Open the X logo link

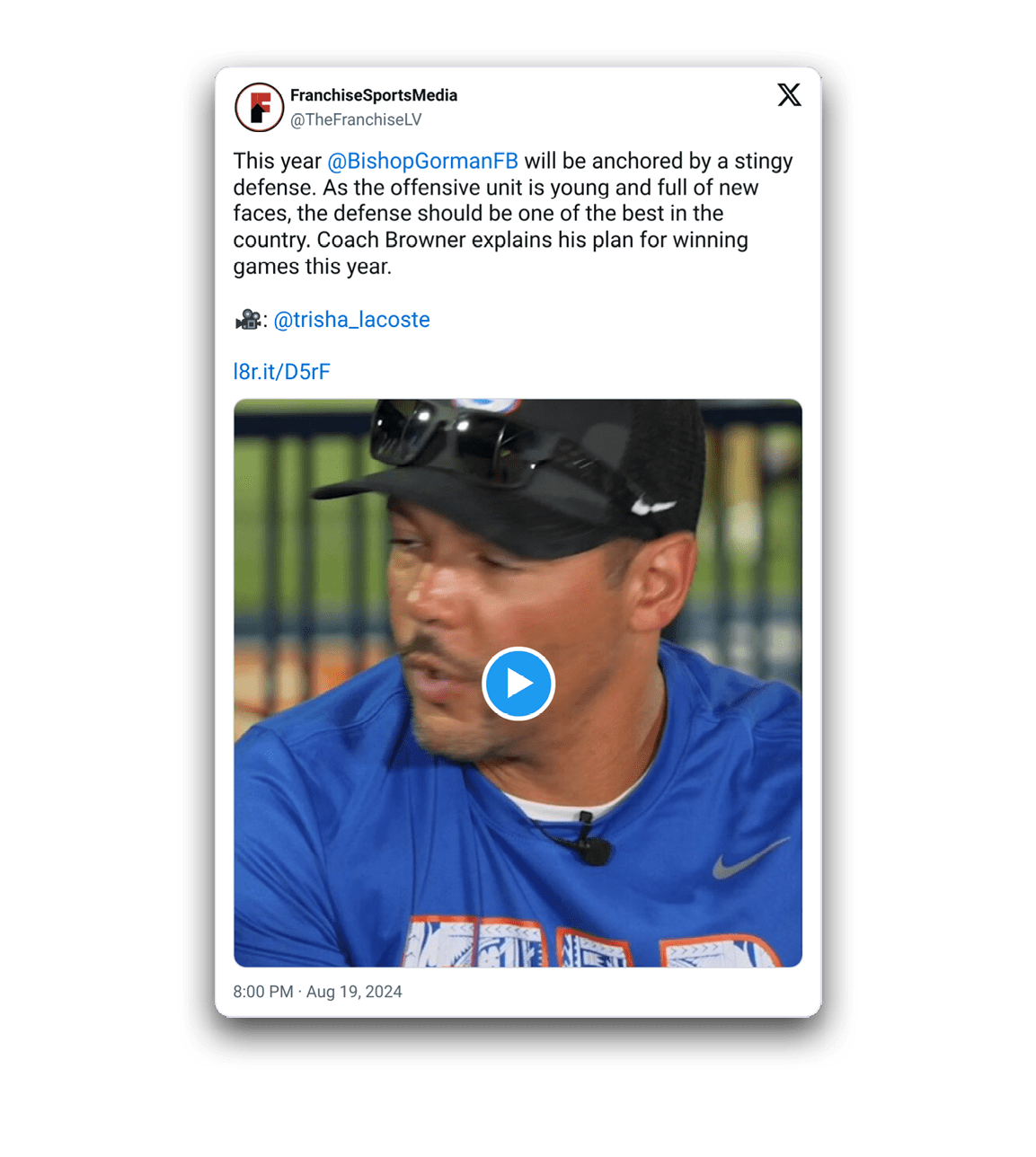tap(789, 95)
